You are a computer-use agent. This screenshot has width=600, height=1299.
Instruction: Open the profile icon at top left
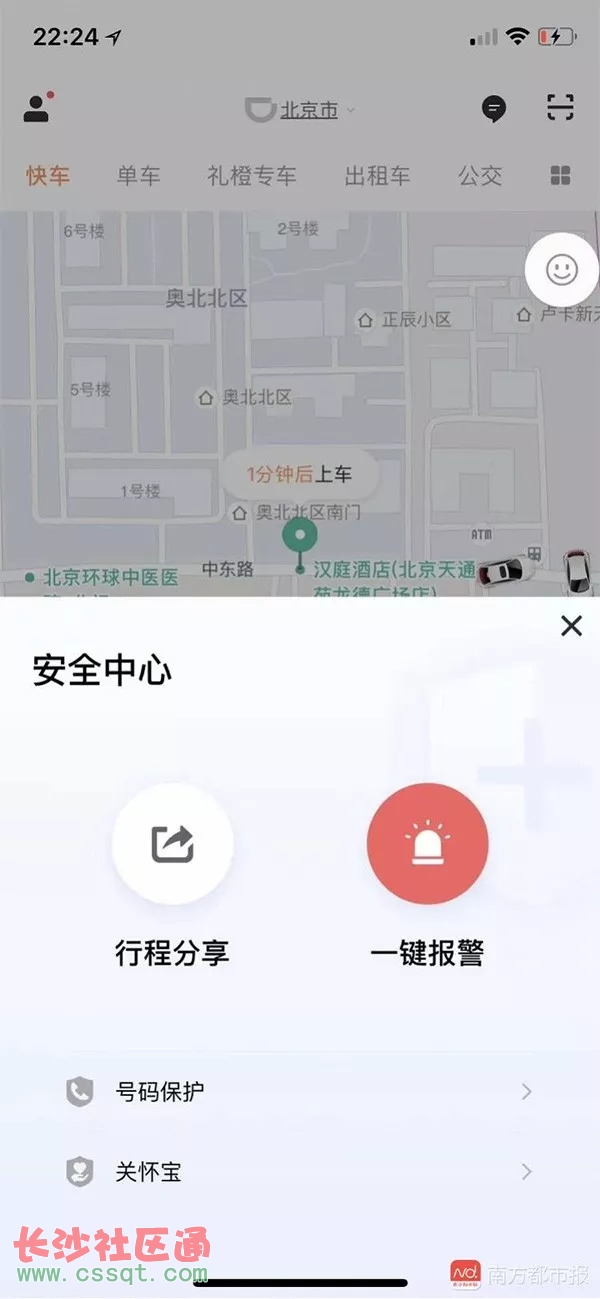pyautogui.click(x=38, y=107)
